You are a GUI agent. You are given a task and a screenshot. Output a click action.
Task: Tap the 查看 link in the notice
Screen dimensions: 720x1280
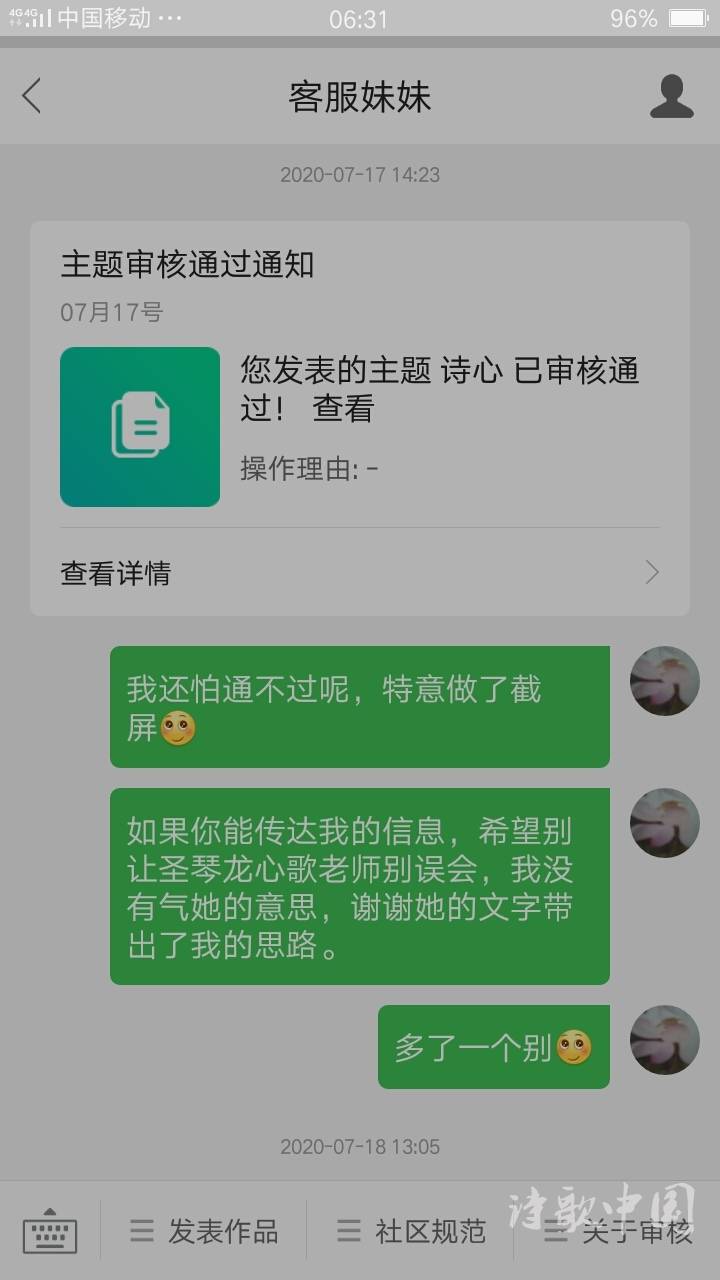[x=343, y=409]
